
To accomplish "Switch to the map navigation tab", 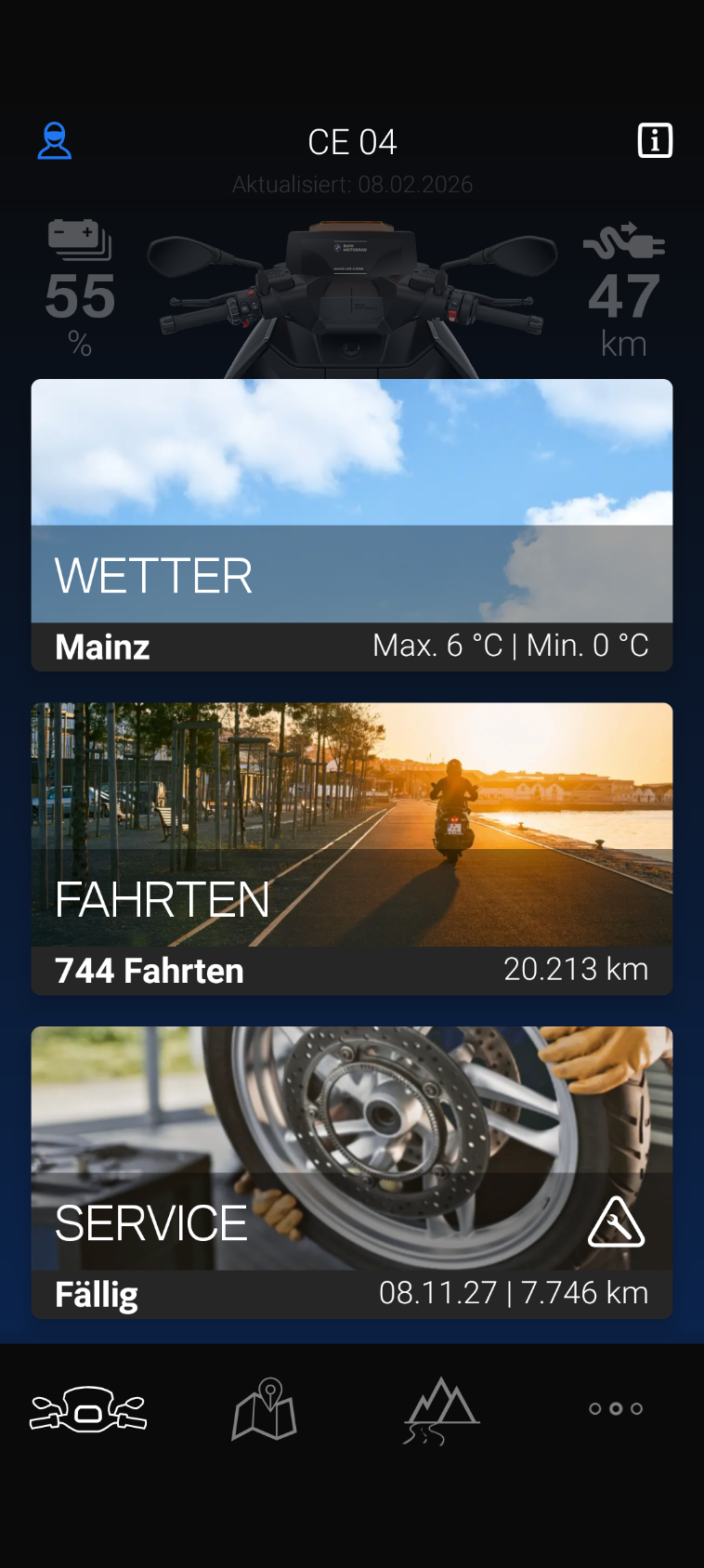I will pos(265,1409).
